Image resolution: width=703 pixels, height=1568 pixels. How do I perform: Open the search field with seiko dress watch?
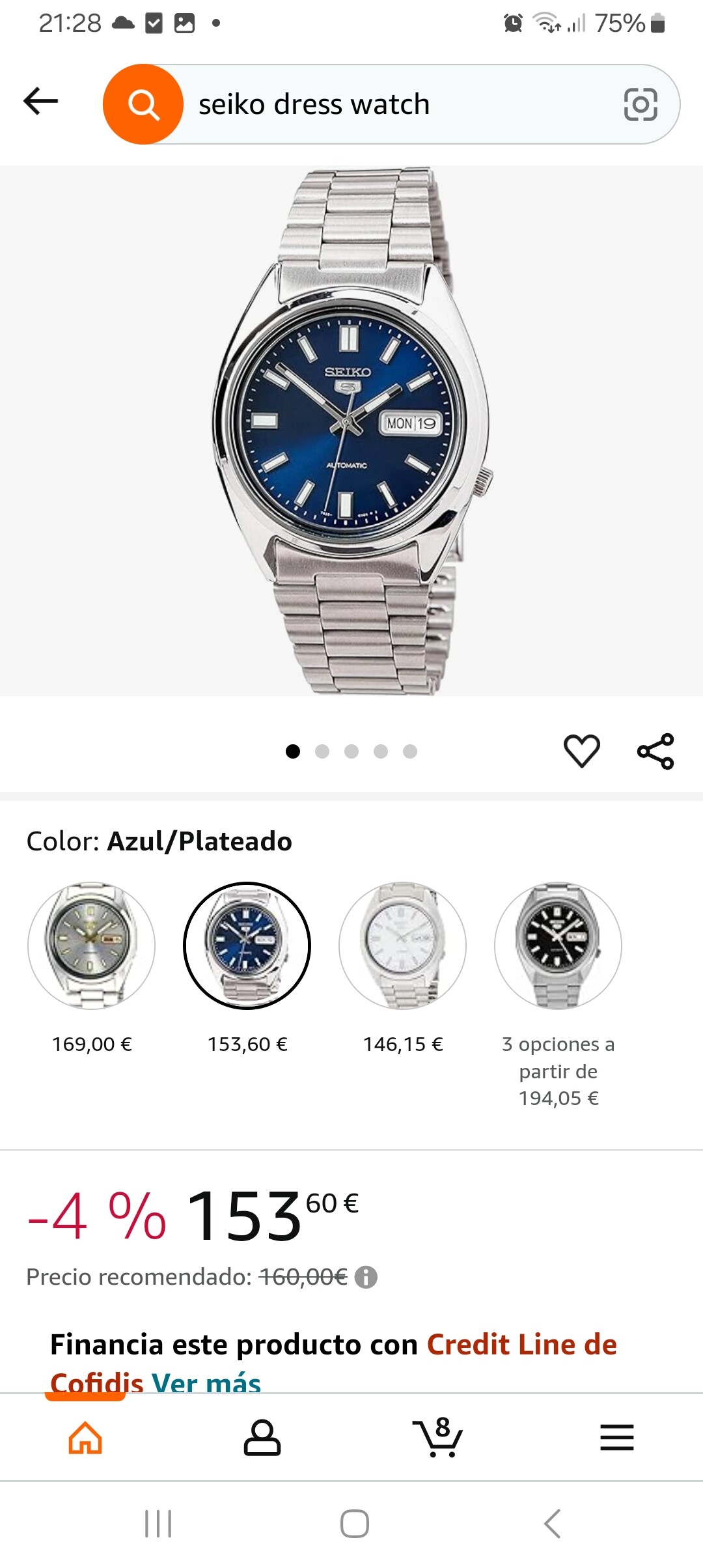[391, 104]
